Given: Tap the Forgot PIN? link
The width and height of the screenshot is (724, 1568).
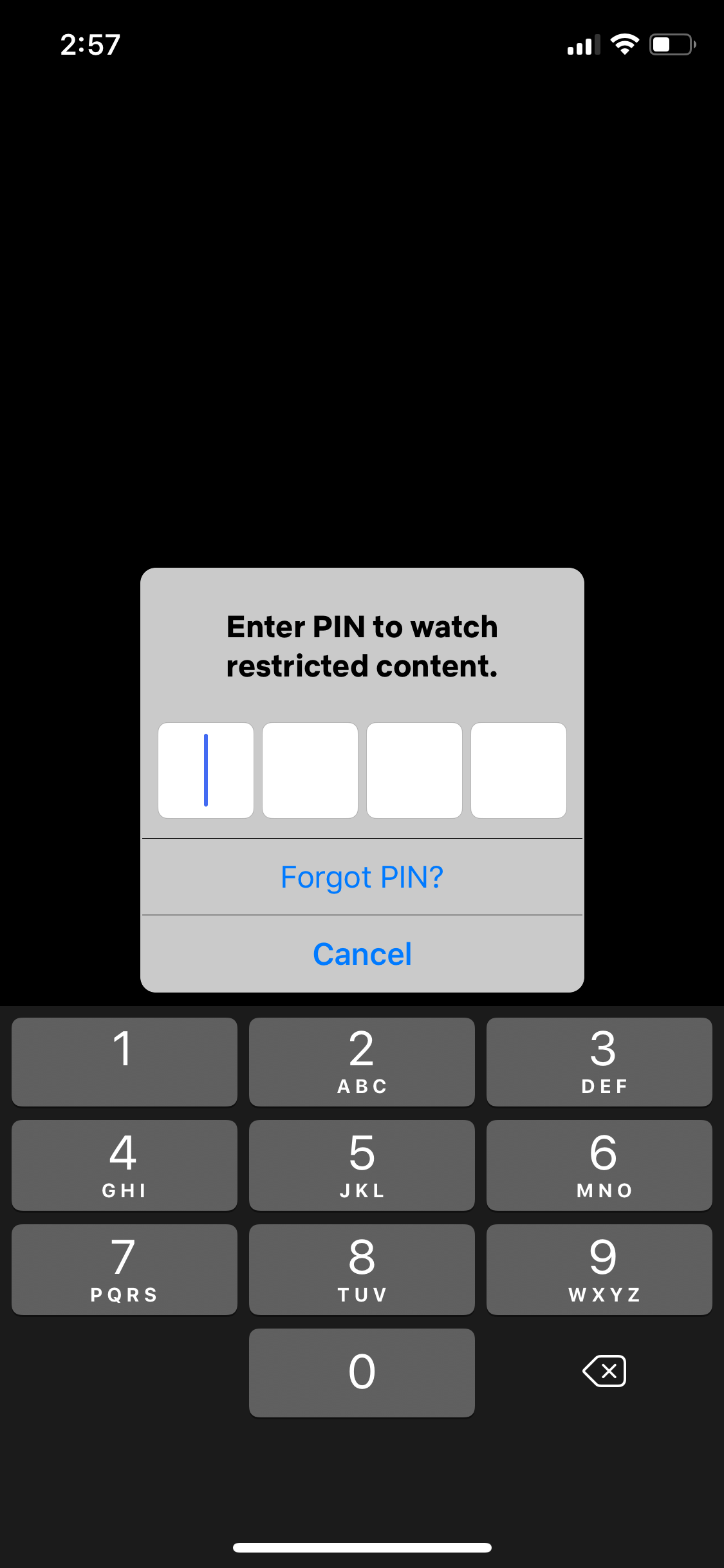Looking at the screenshot, I should (x=362, y=877).
